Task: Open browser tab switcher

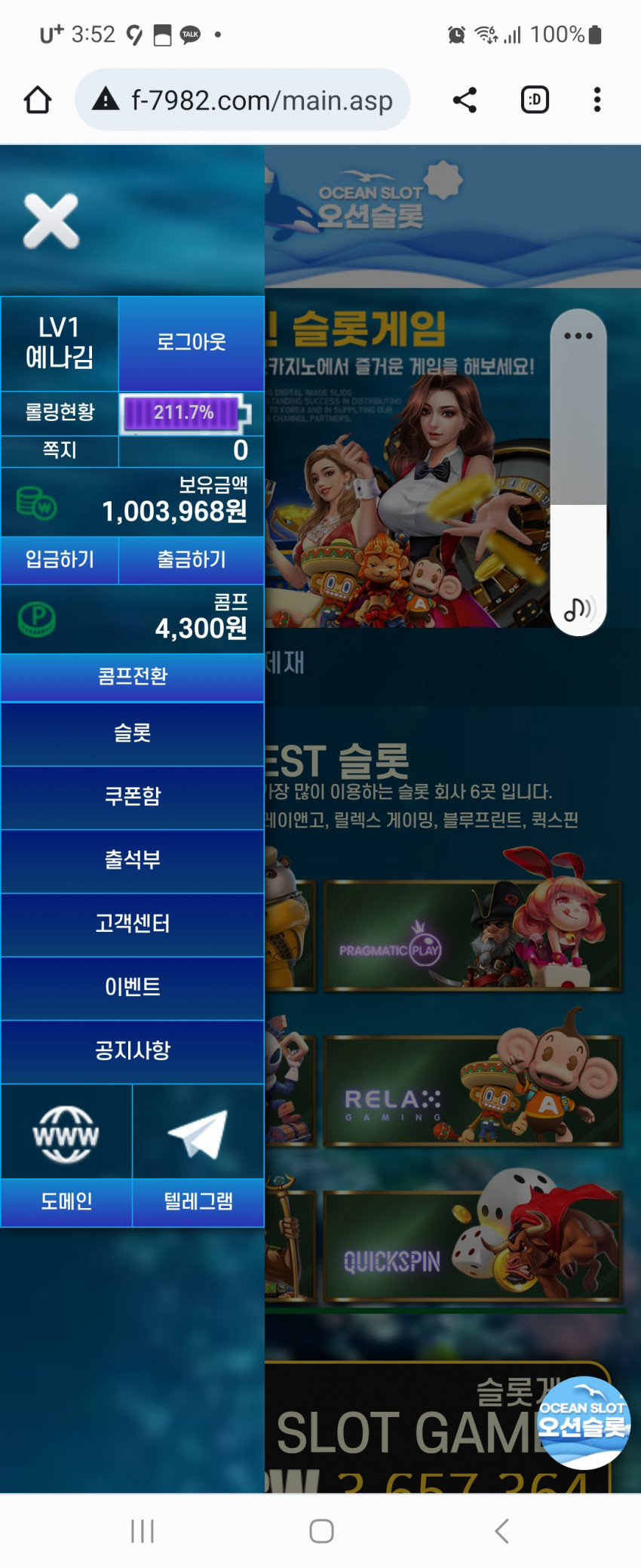Action: point(535,100)
